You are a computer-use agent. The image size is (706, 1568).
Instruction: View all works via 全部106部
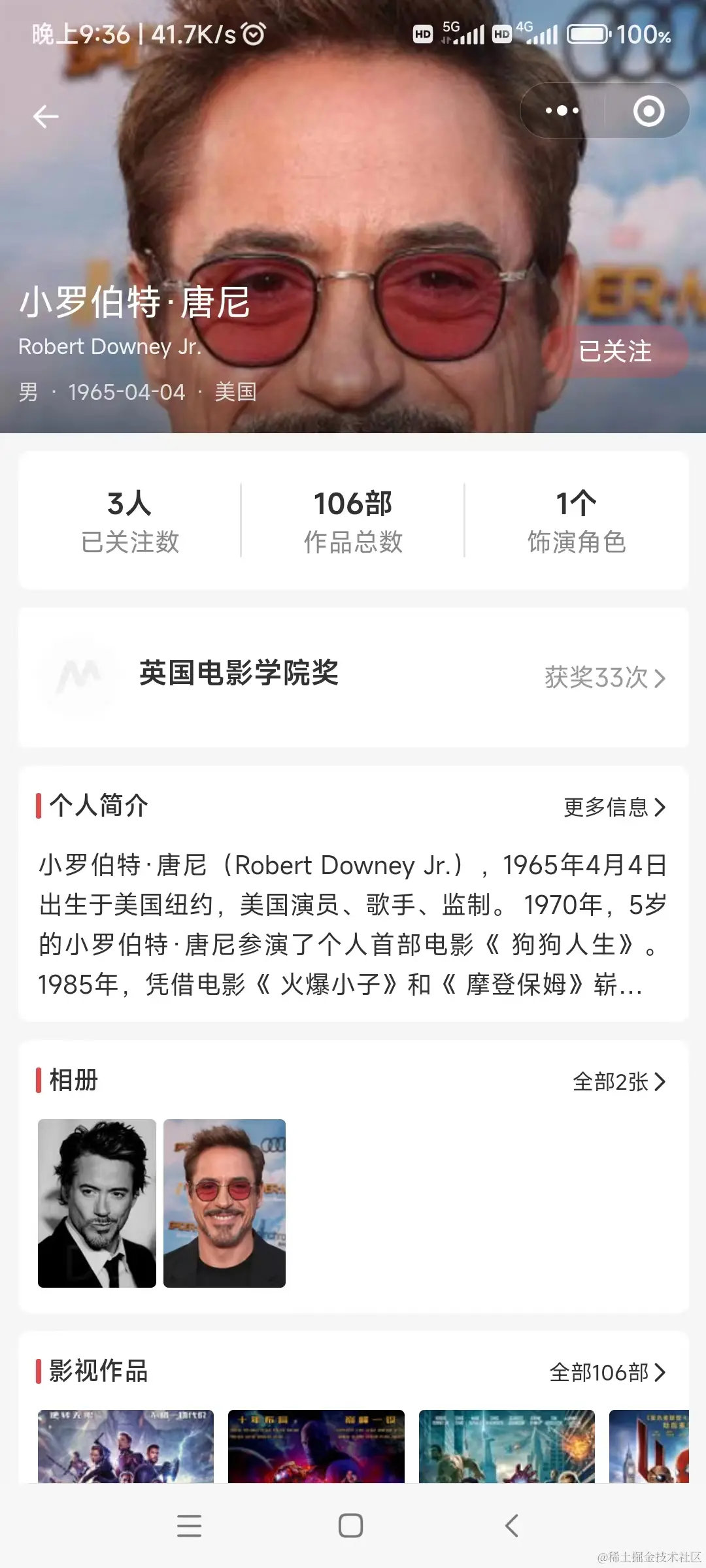[607, 1373]
